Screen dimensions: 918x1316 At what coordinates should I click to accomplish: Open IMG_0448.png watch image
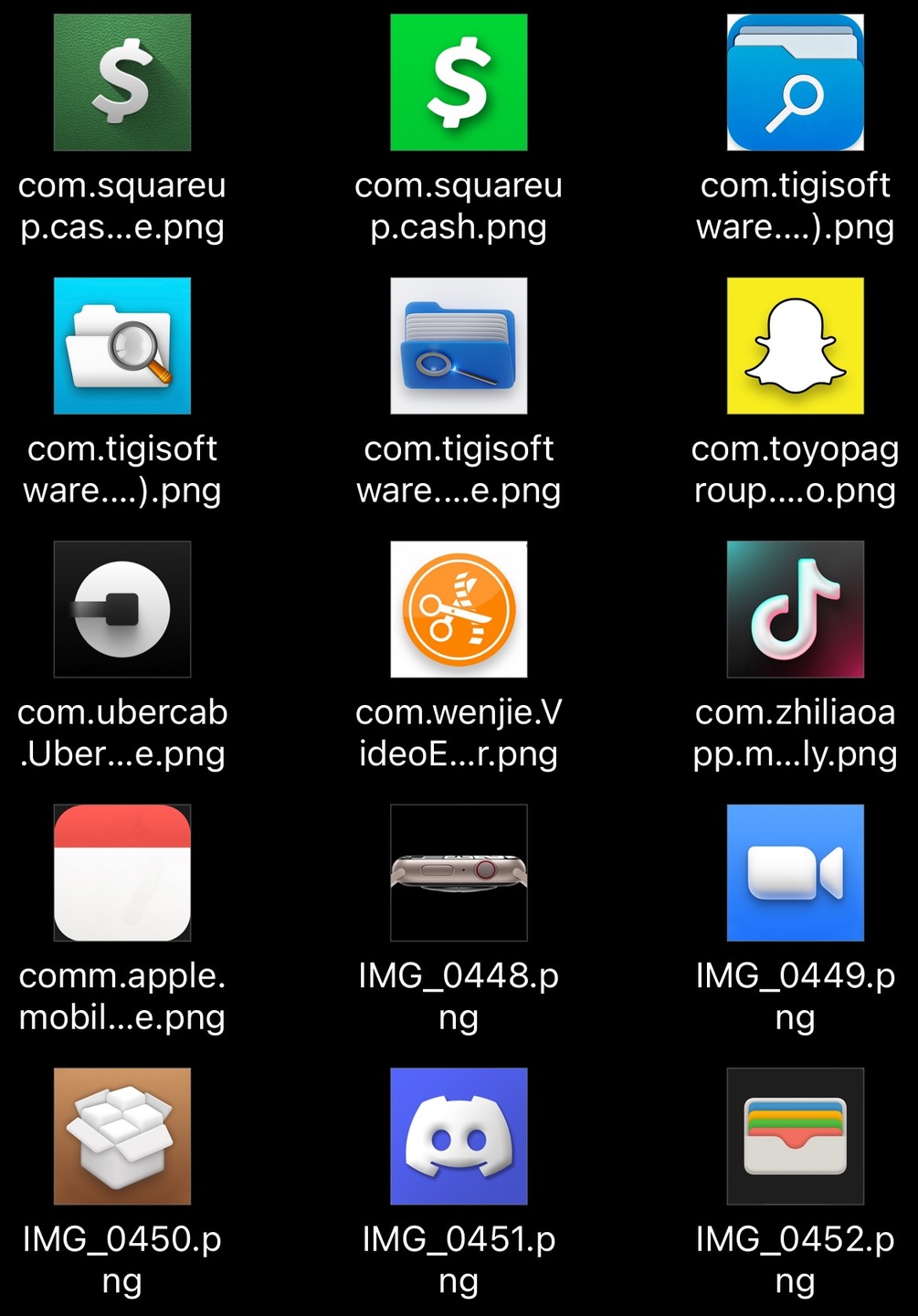tap(459, 873)
